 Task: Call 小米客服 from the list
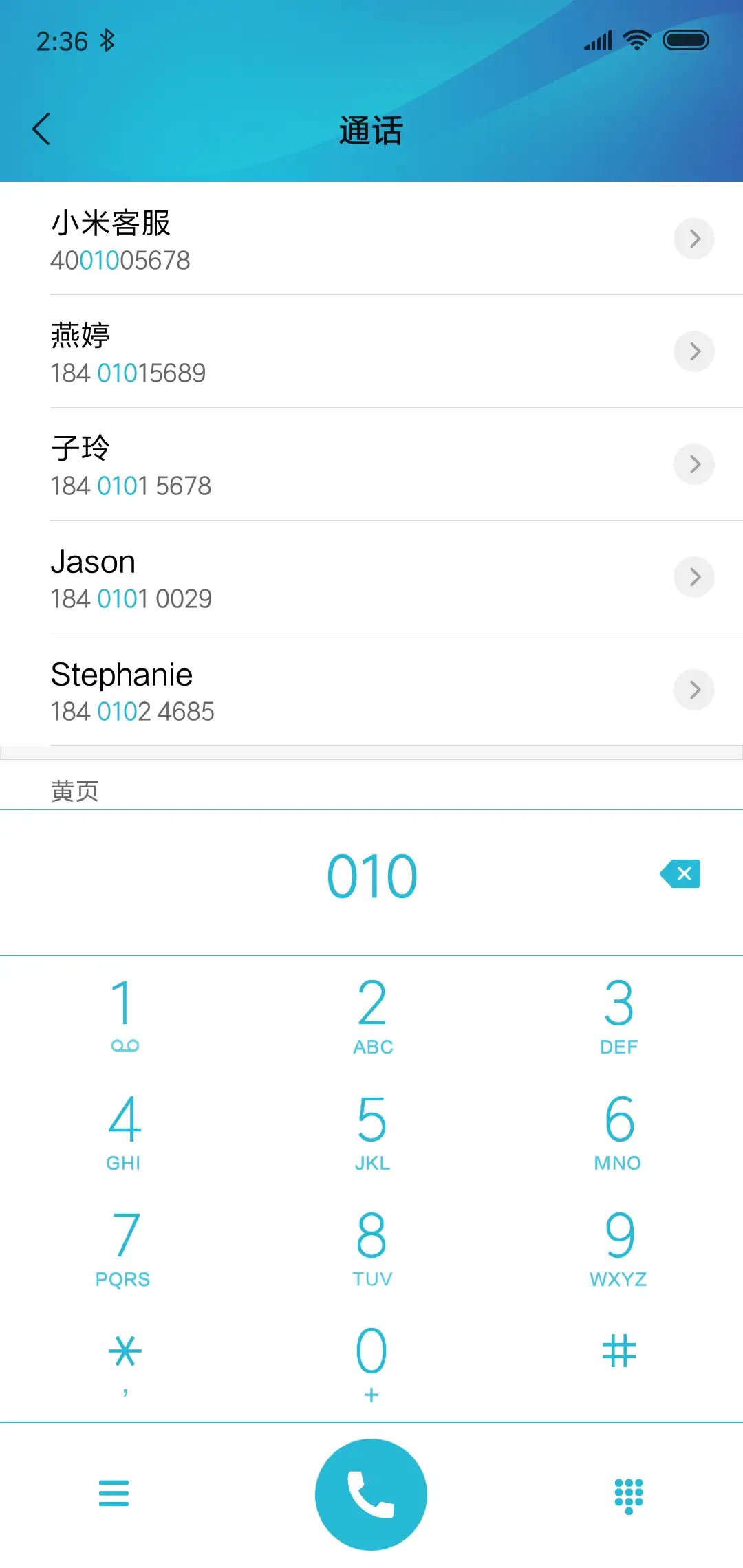tap(275, 239)
